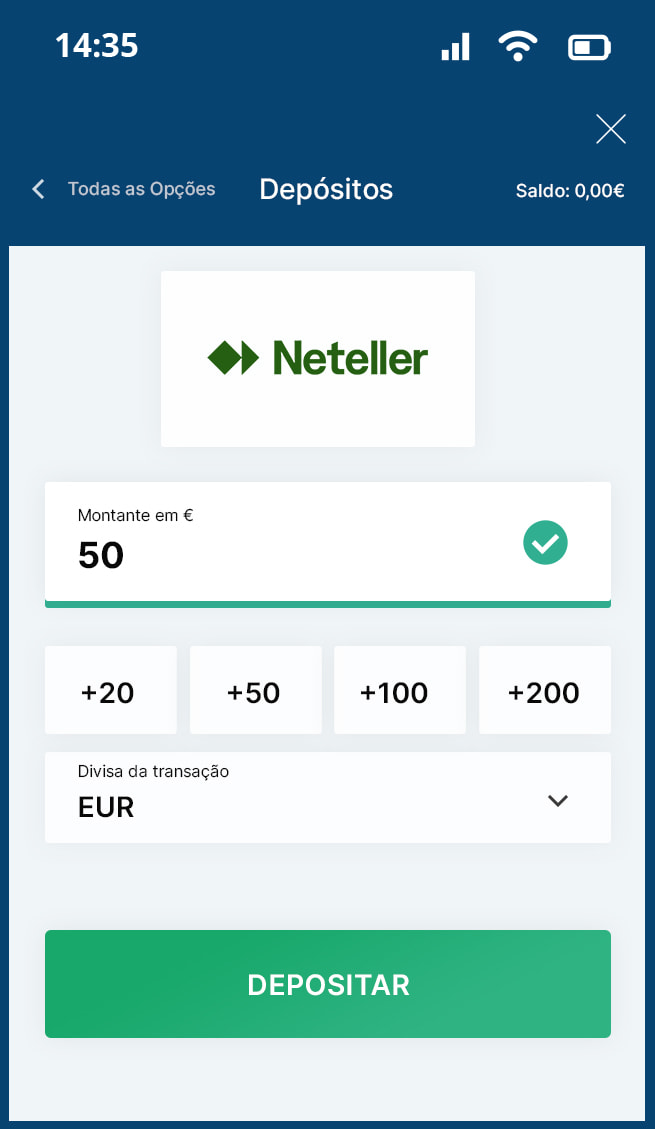The width and height of the screenshot is (655, 1129).
Task: Go back to Todas as Opções
Action: tap(124, 189)
